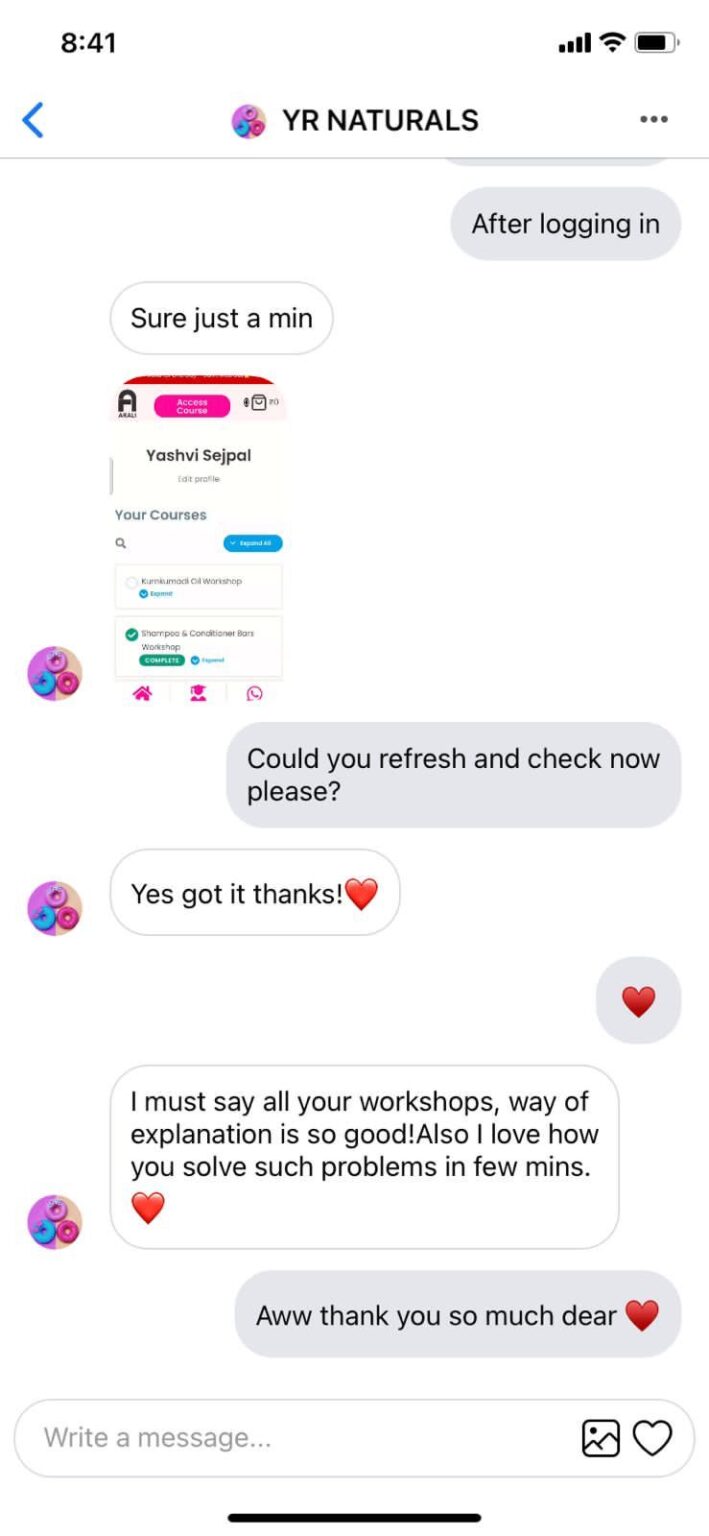Image resolution: width=709 pixels, height=1536 pixels.
Task: Open the shared Your Courses screenshot
Action: (x=198, y=540)
